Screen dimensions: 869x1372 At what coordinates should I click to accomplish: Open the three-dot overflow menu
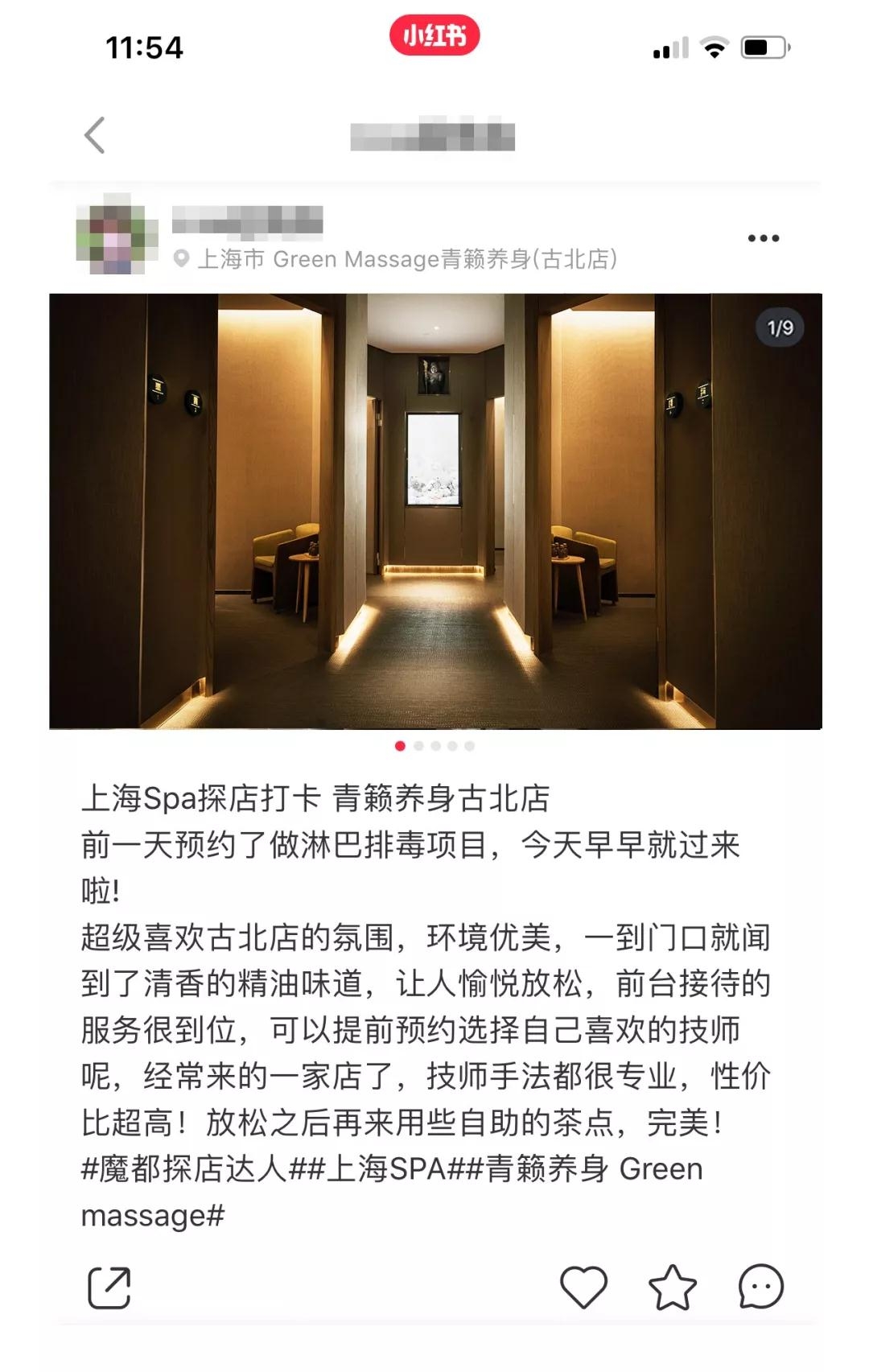pos(763,238)
